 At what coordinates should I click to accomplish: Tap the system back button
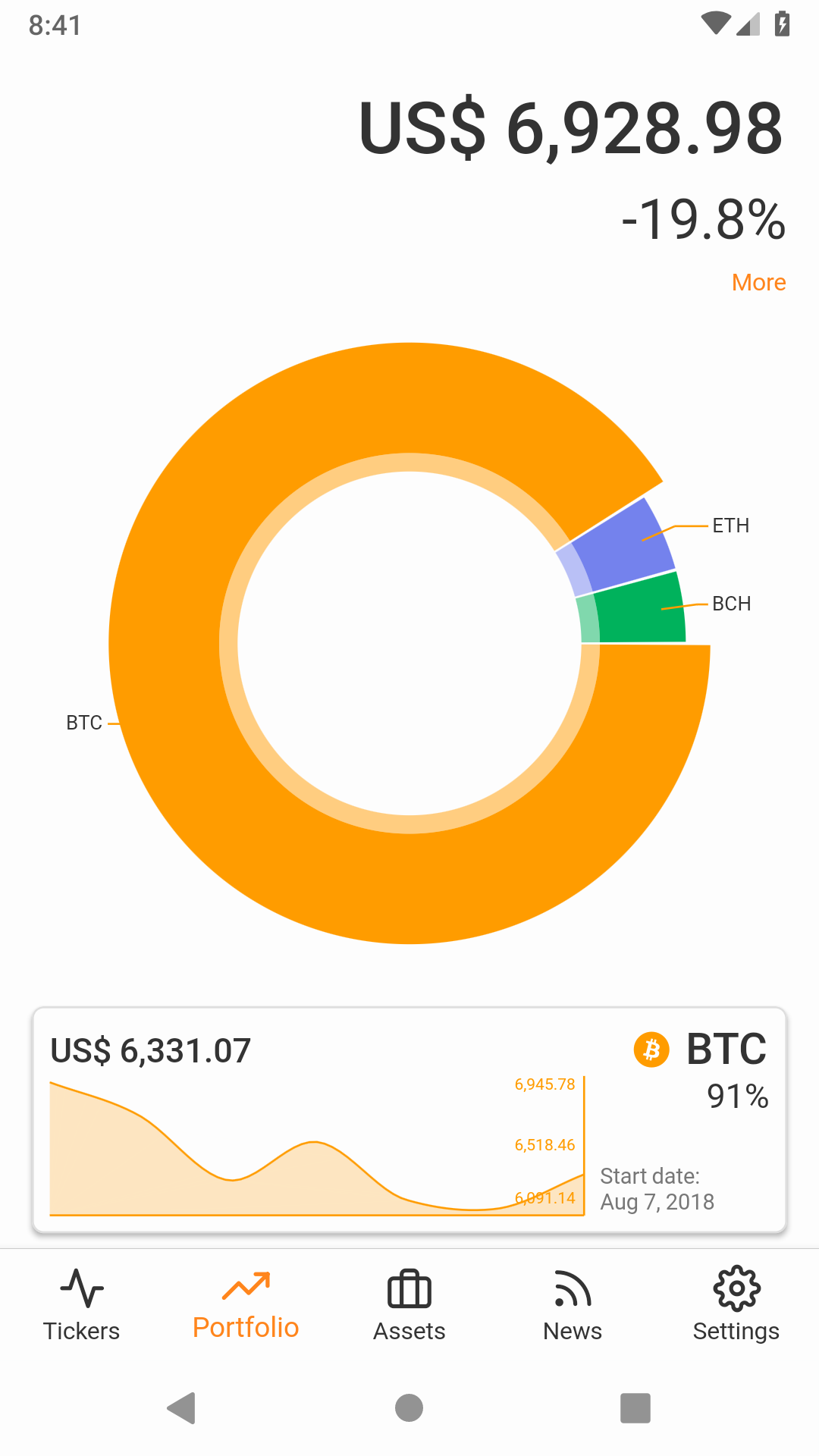click(182, 1408)
